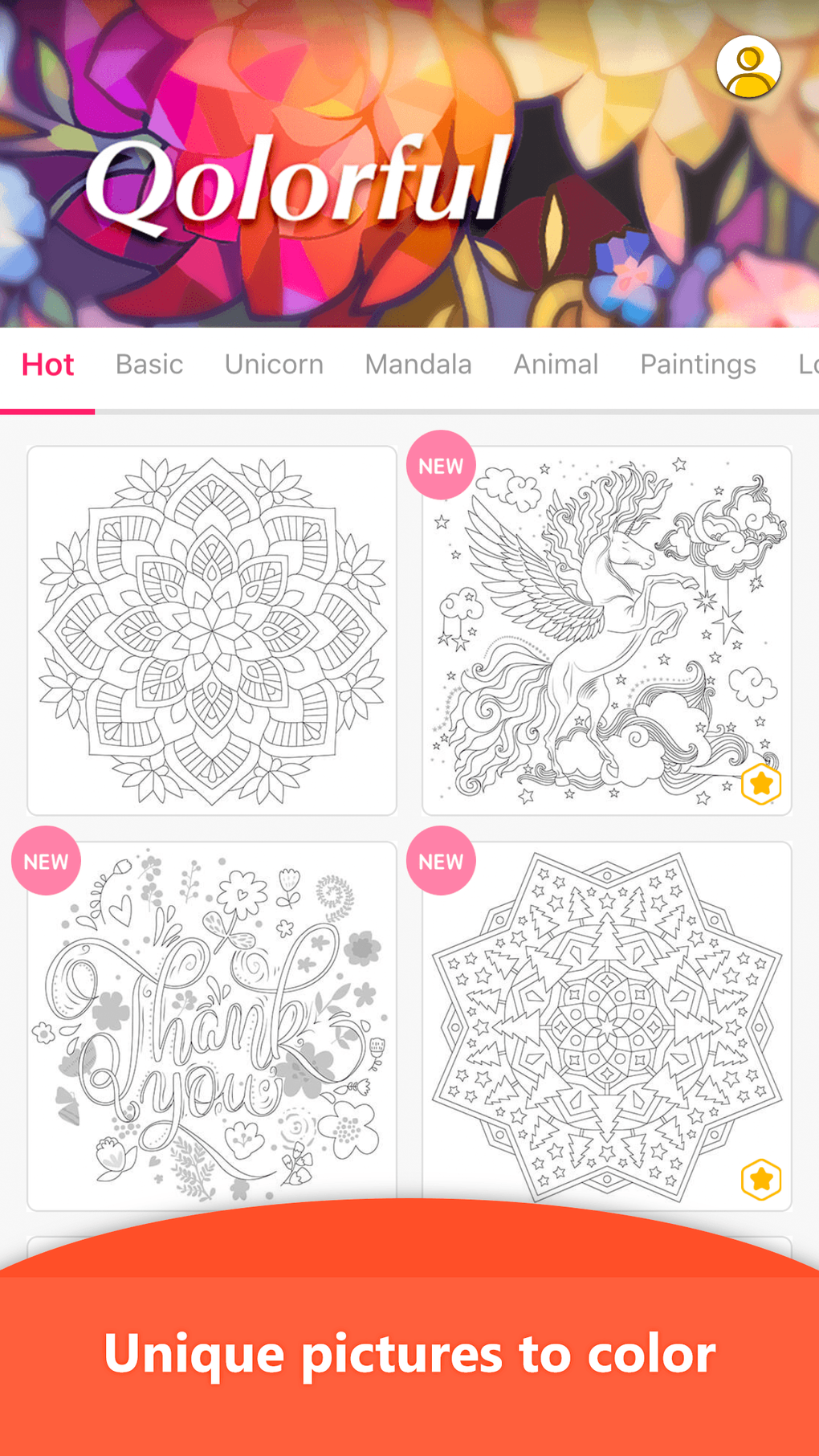Click the premium star badge on the unicorn picture
The image size is (819, 1456).
(760, 785)
